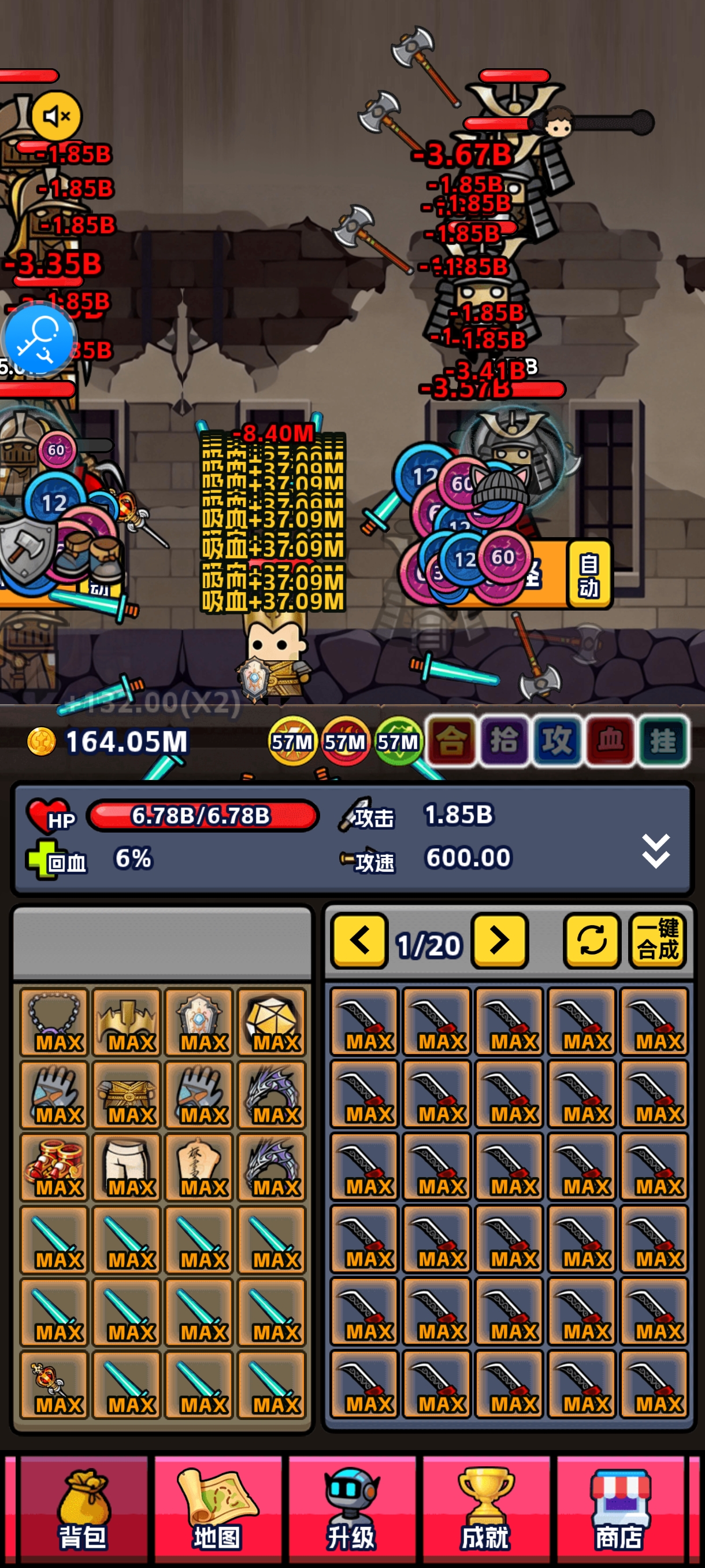Tap the 血 health button
The height and width of the screenshot is (1568, 705).
610,741
